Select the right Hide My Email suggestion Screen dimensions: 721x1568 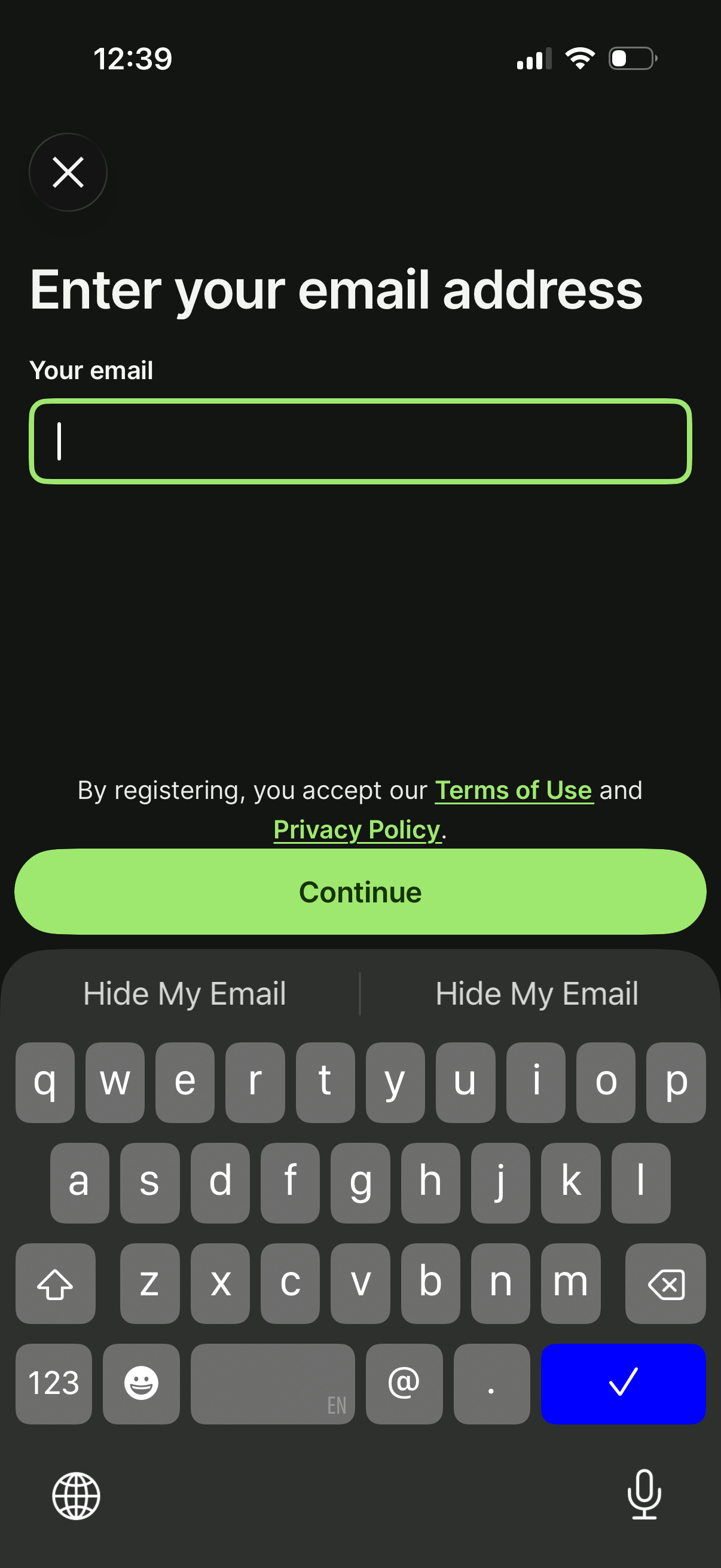536,992
